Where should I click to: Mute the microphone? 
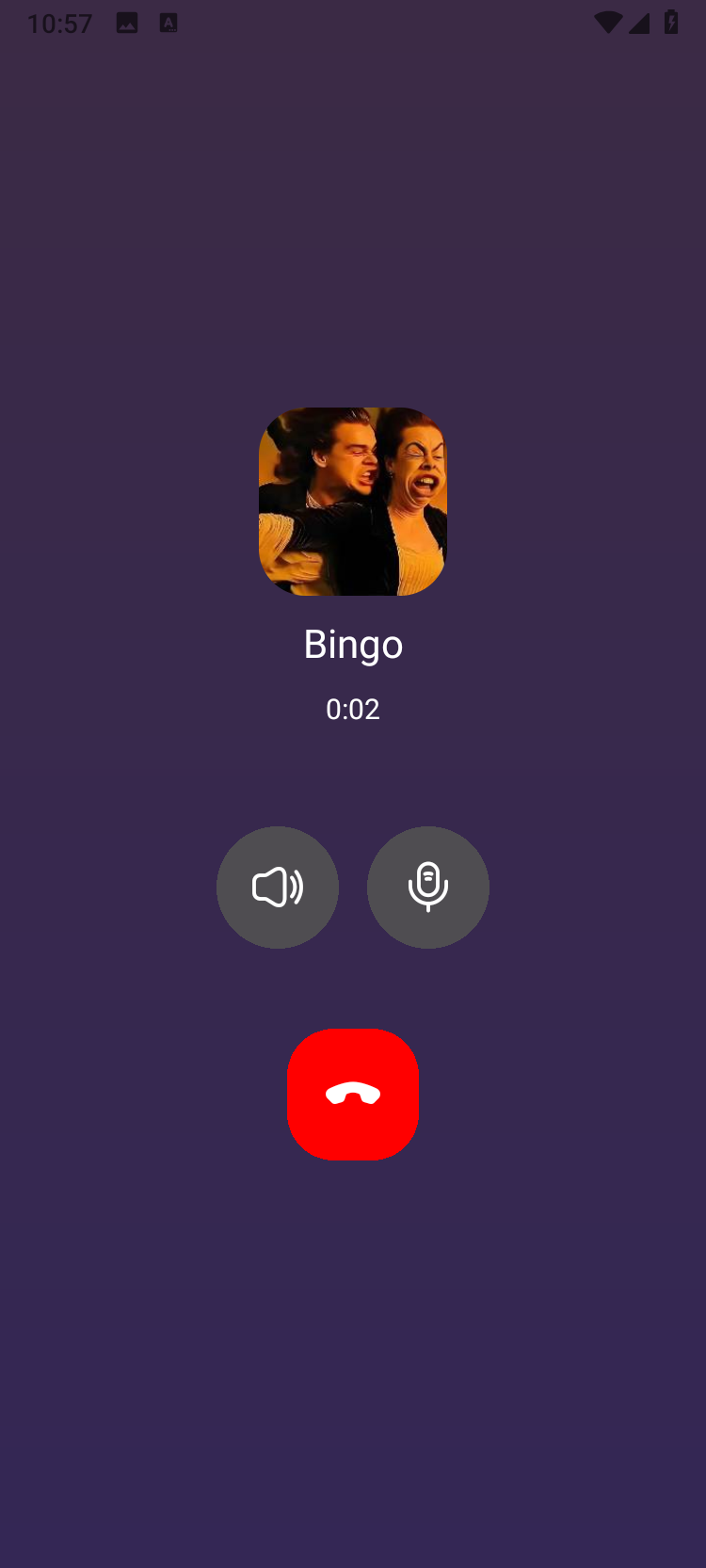click(428, 888)
